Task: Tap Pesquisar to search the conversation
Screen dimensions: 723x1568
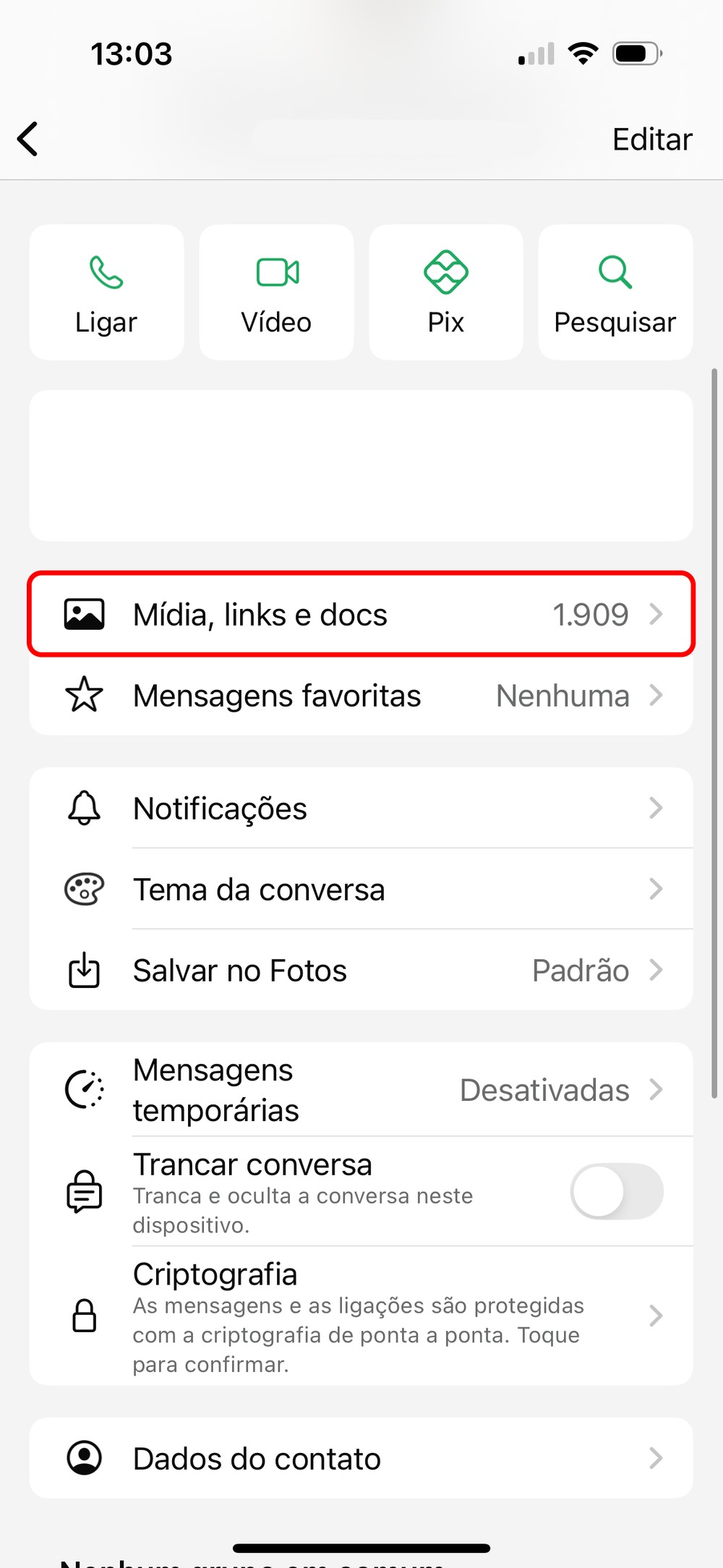Action: tap(615, 292)
